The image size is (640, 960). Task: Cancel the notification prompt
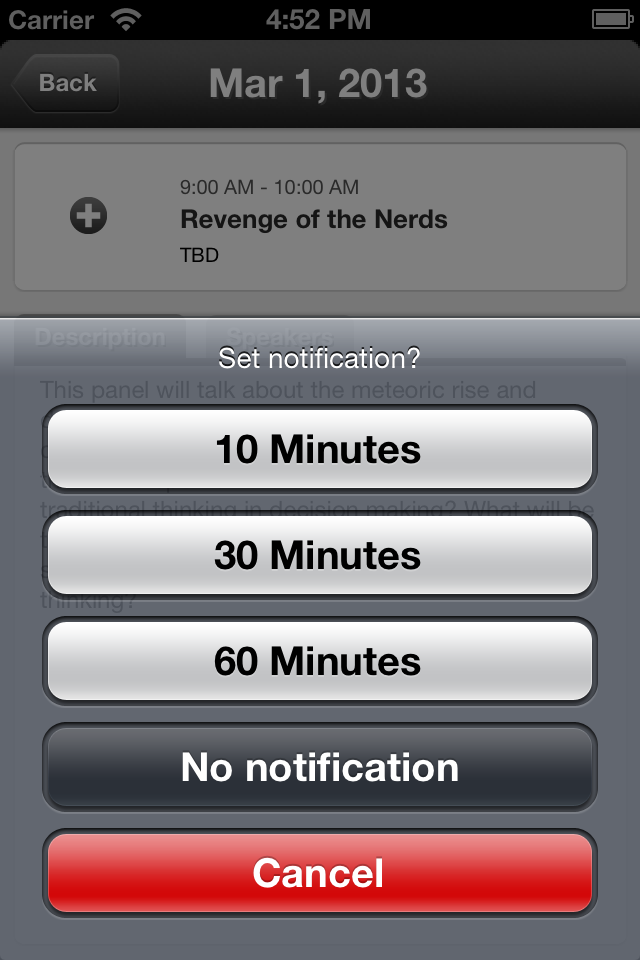(x=319, y=873)
